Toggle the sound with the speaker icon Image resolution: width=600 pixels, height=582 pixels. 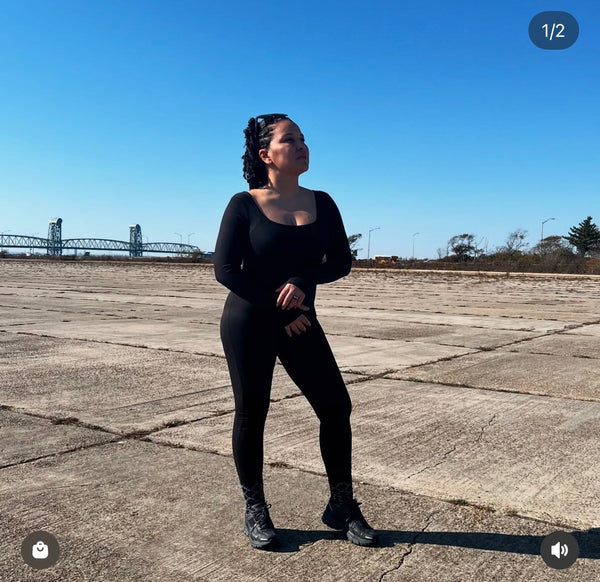[559, 549]
